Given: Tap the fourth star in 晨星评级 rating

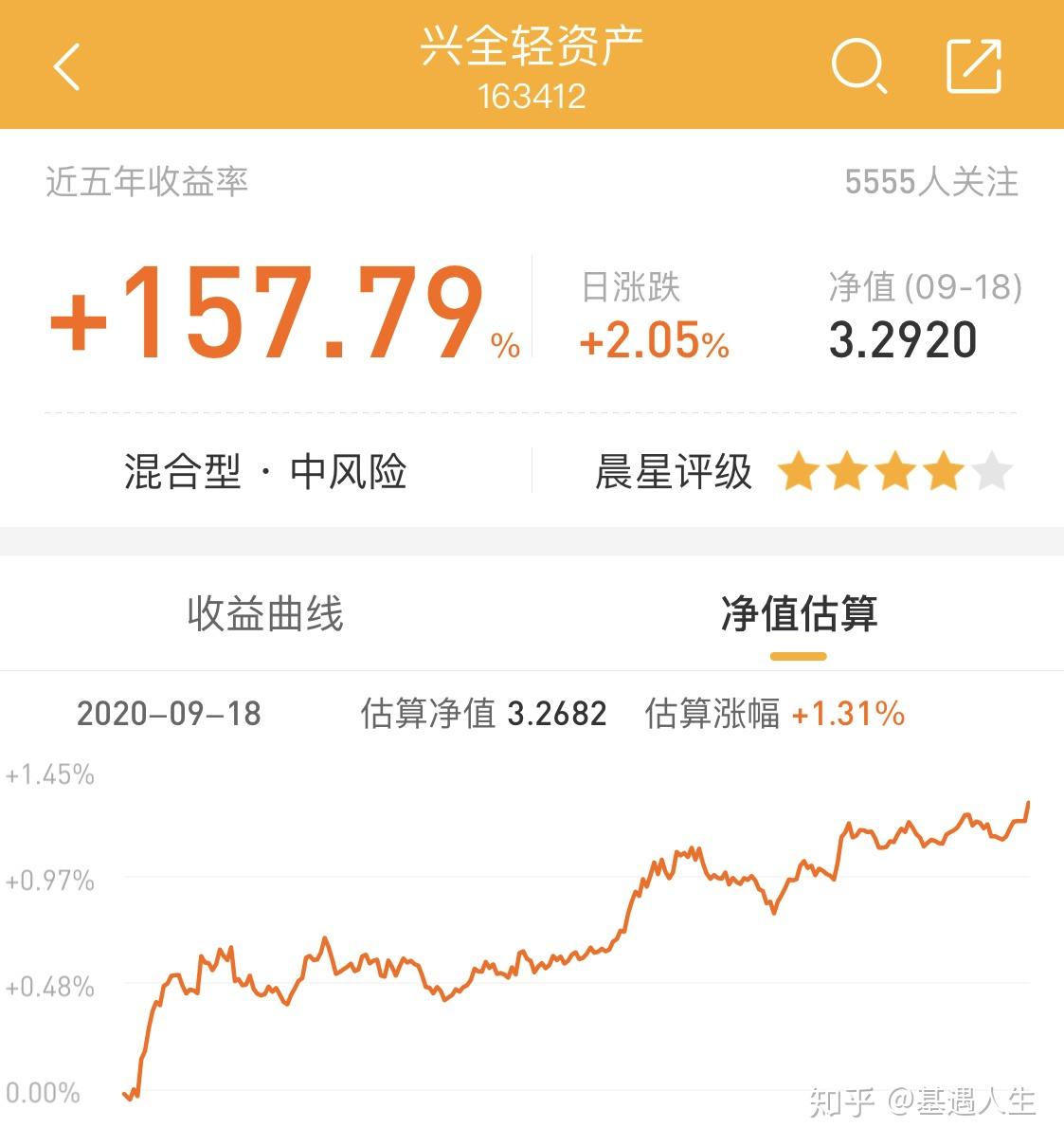Looking at the screenshot, I should [x=941, y=471].
